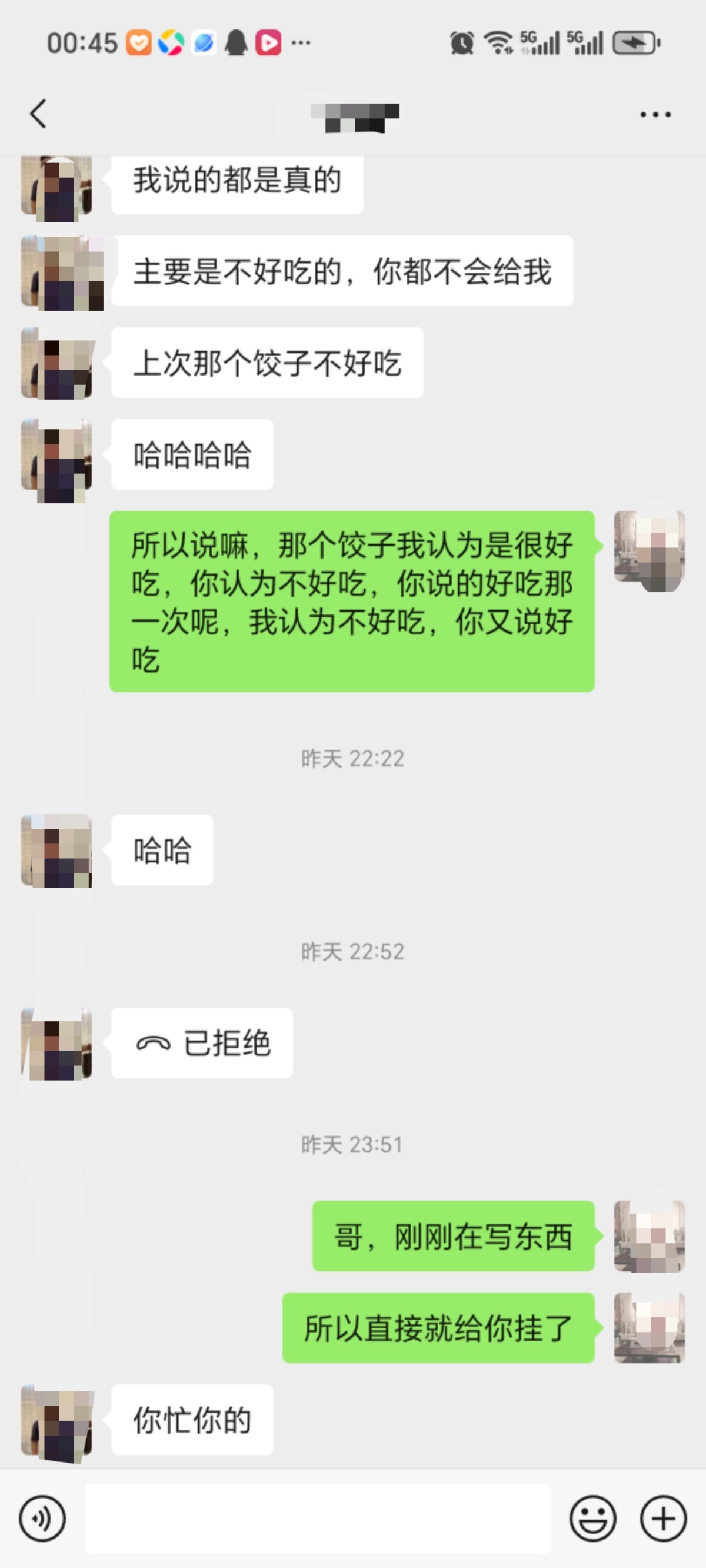Go back to the chat list
Image resolution: width=706 pixels, height=1568 pixels.
click(x=38, y=114)
